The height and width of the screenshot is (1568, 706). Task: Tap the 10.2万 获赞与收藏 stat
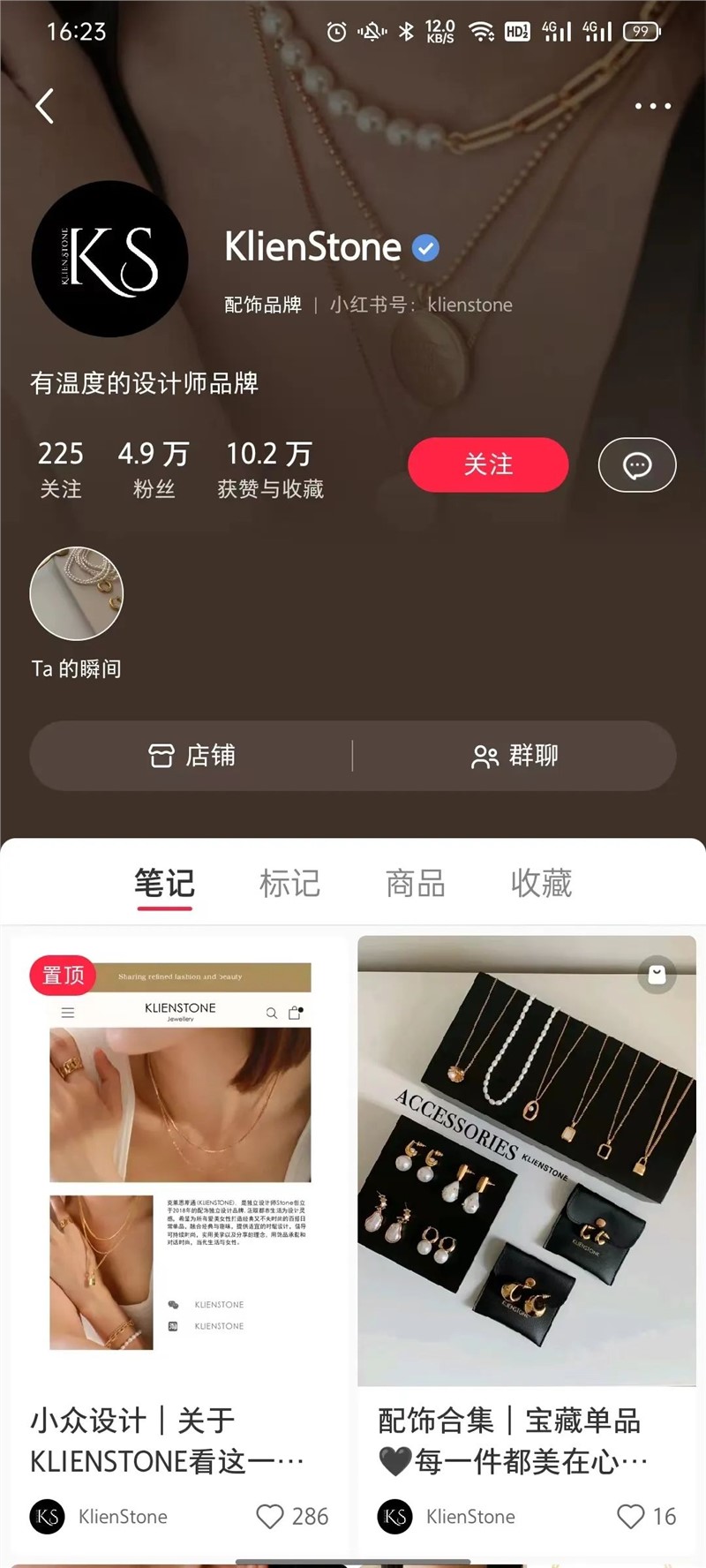pos(270,470)
